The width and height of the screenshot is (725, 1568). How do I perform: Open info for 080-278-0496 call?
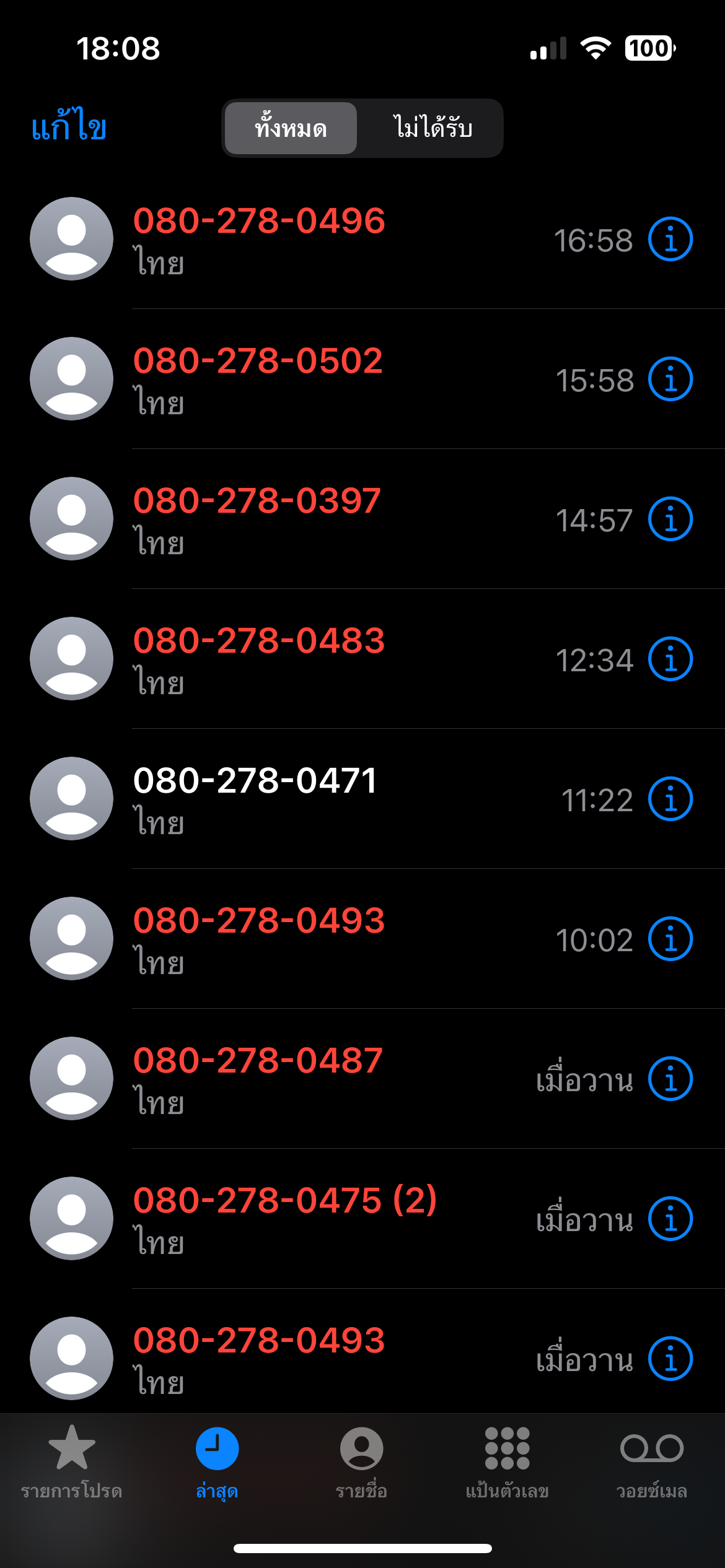(670, 239)
